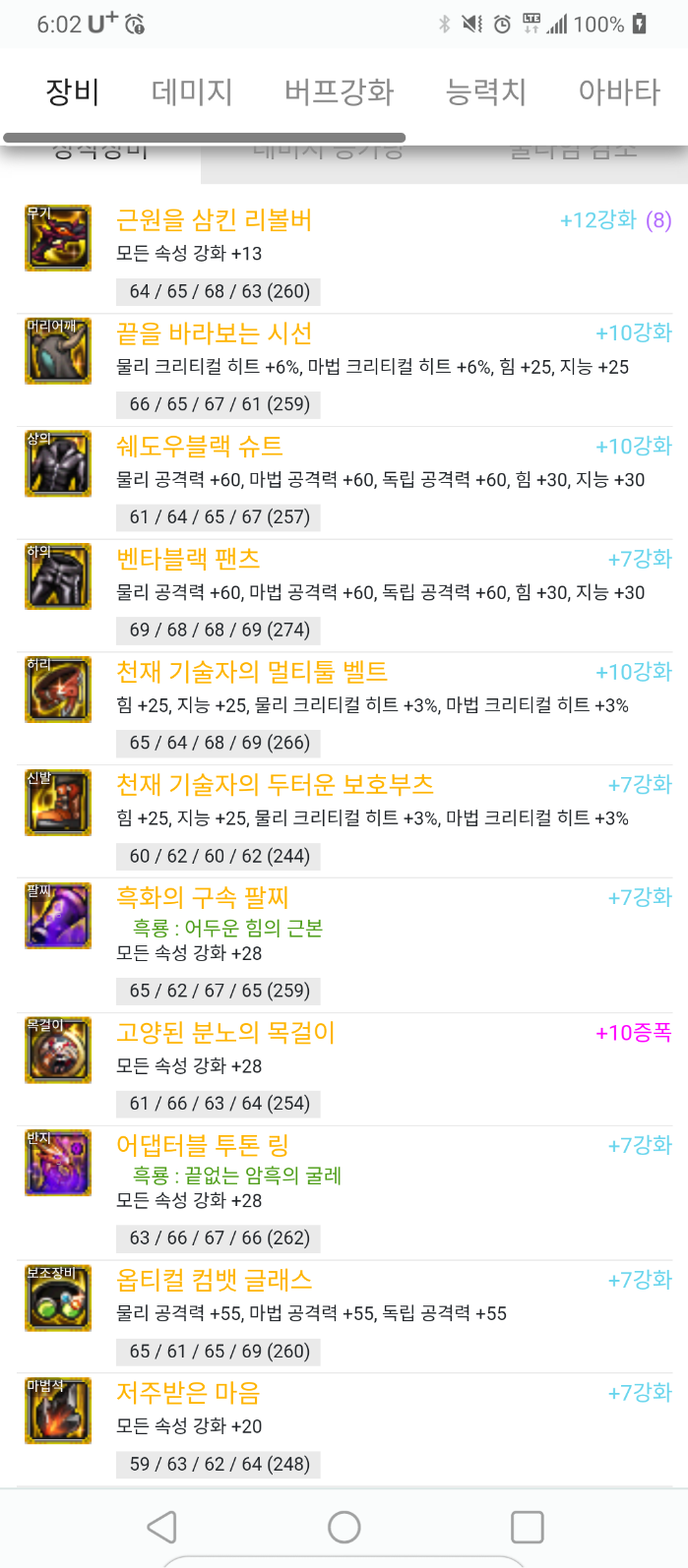Switch to the 버프강화 tab
This screenshot has width=688, height=1568.
point(339,92)
